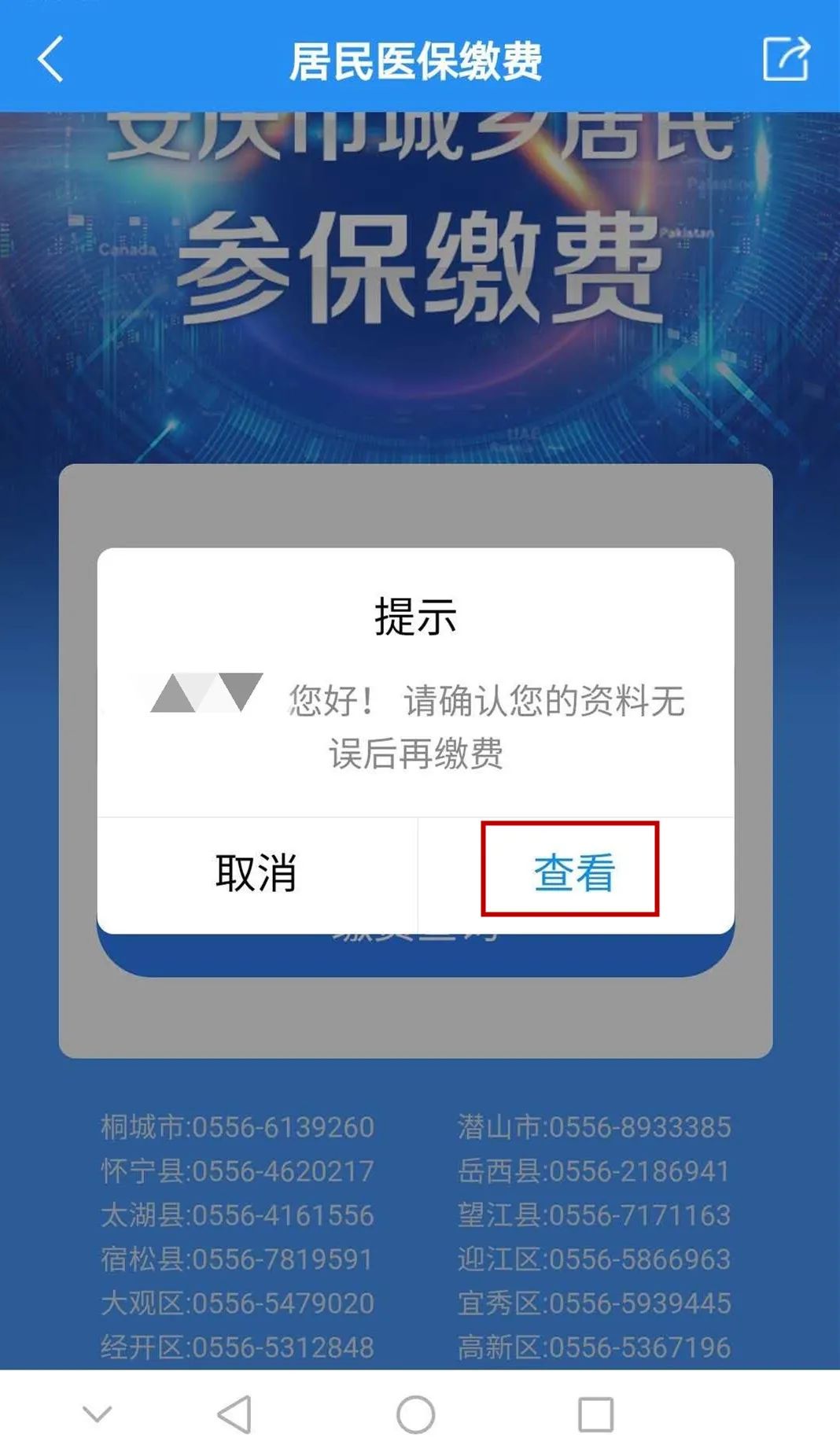
Task: Tap the system home button
Action: click(x=415, y=1414)
